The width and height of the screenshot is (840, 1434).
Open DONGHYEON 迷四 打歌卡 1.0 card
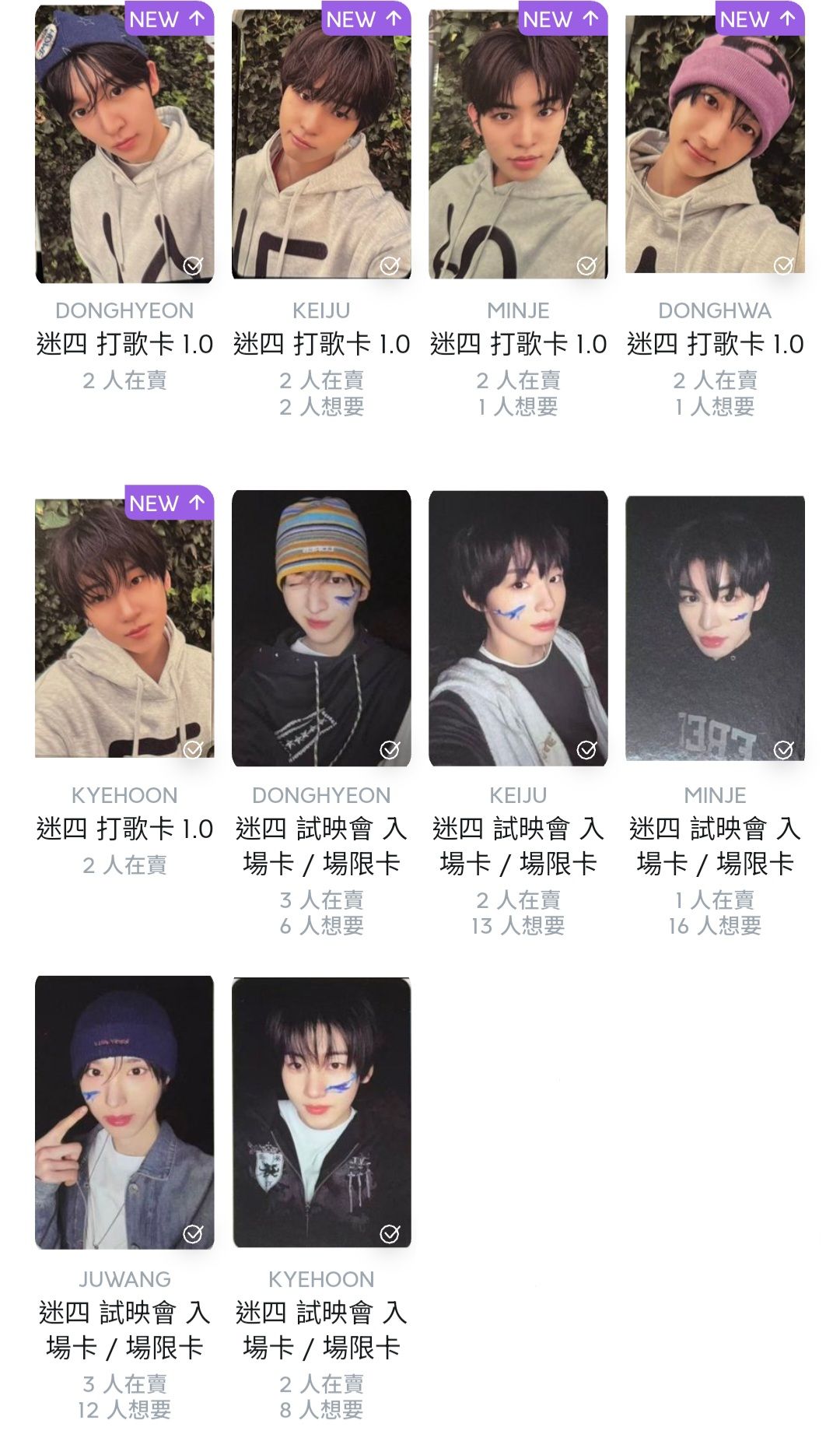point(124,145)
